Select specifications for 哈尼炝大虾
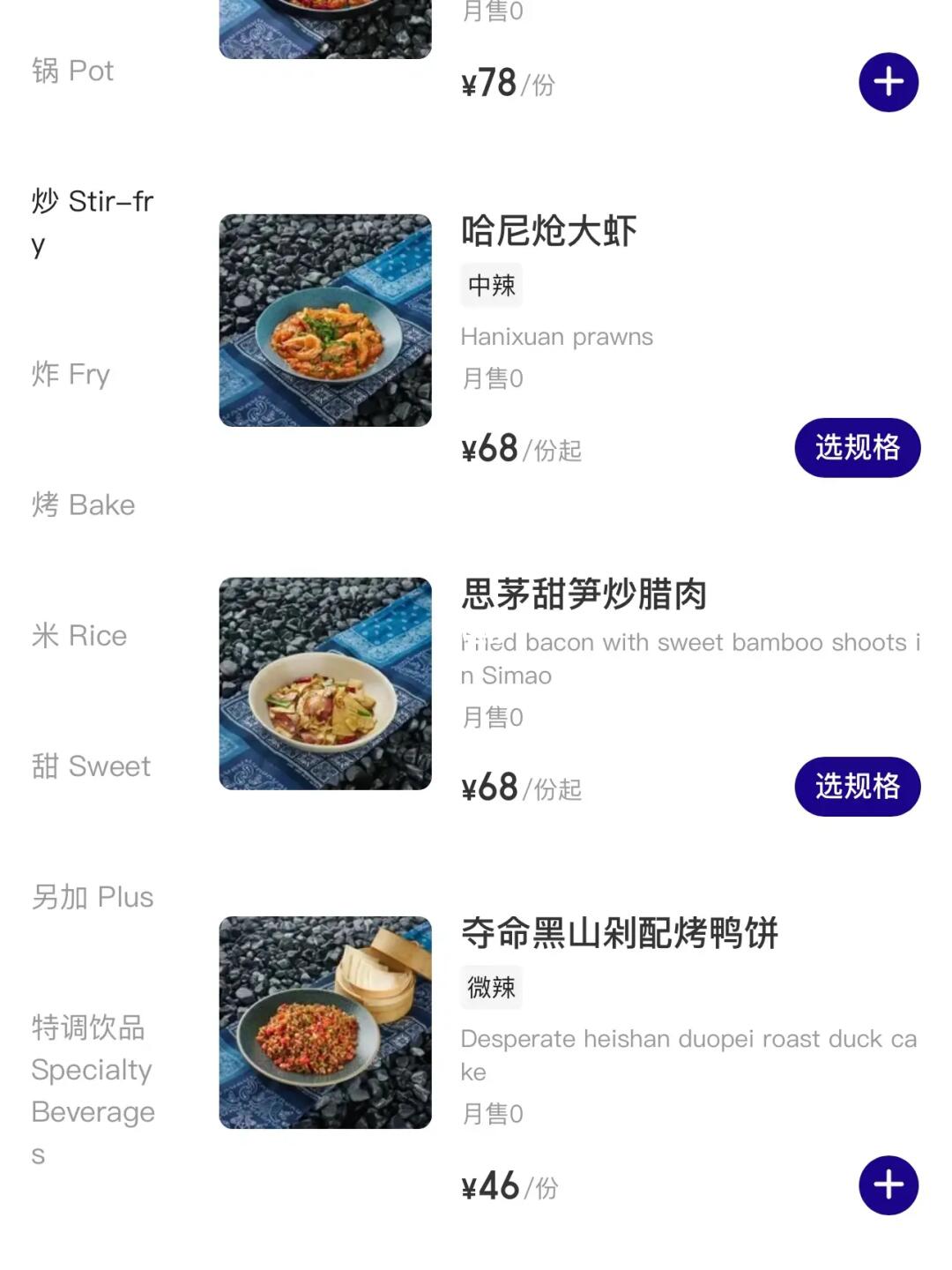Viewport: 952px width, 1270px height. coord(857,447)
